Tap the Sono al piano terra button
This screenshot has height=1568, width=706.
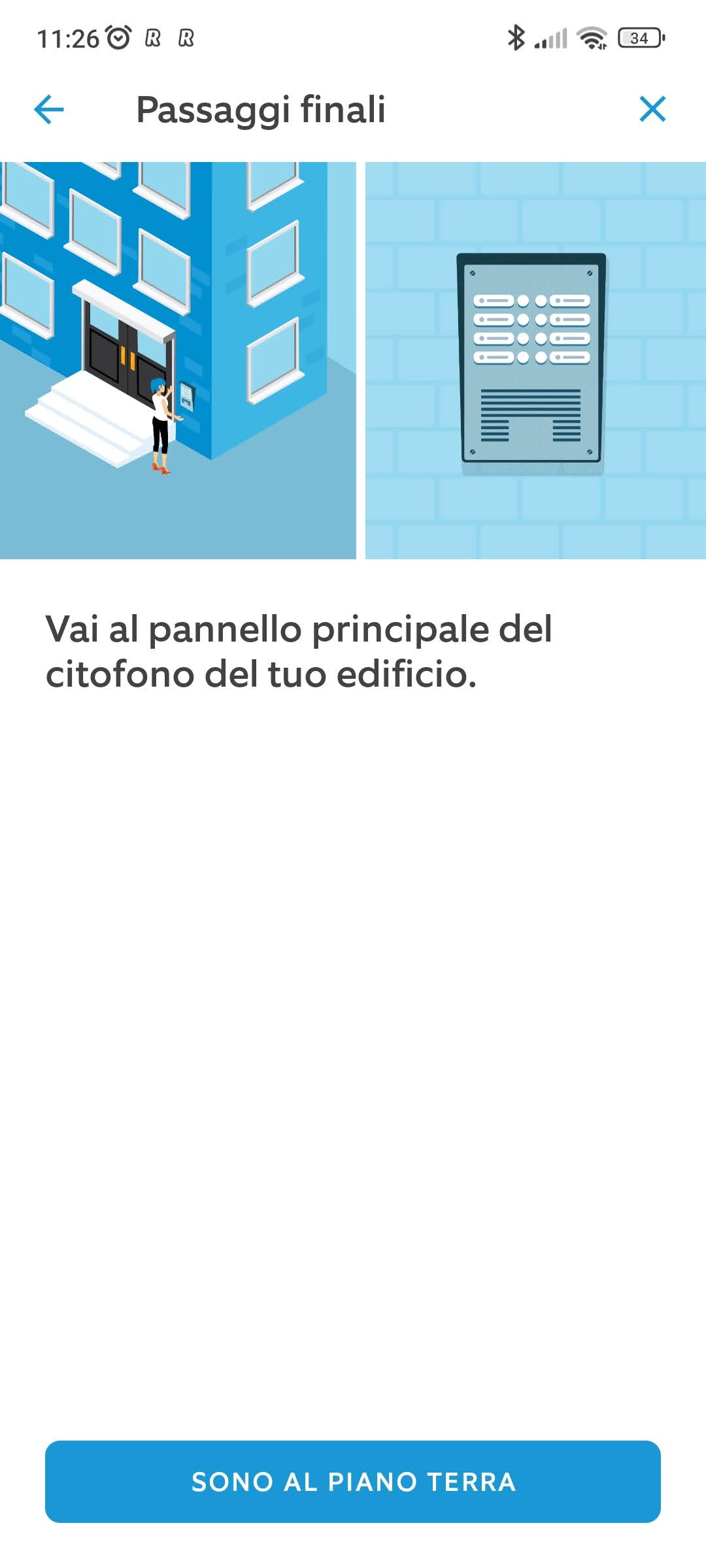353,1481
